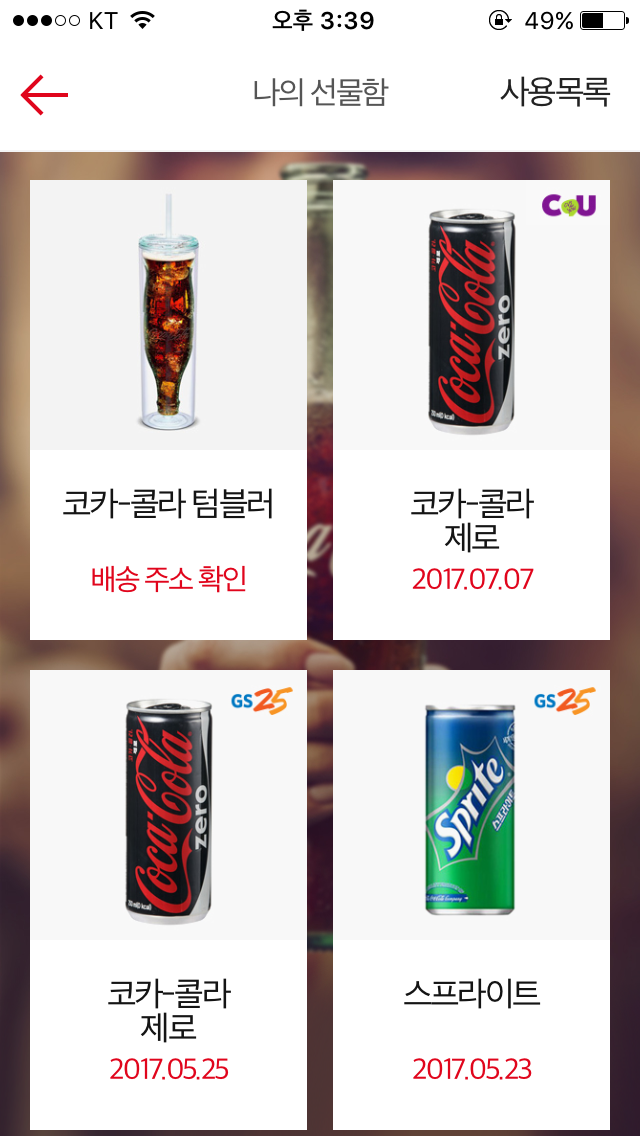Open 사용목록 usage history
This screenshot has width=640, height=1136.
[555, 93]
